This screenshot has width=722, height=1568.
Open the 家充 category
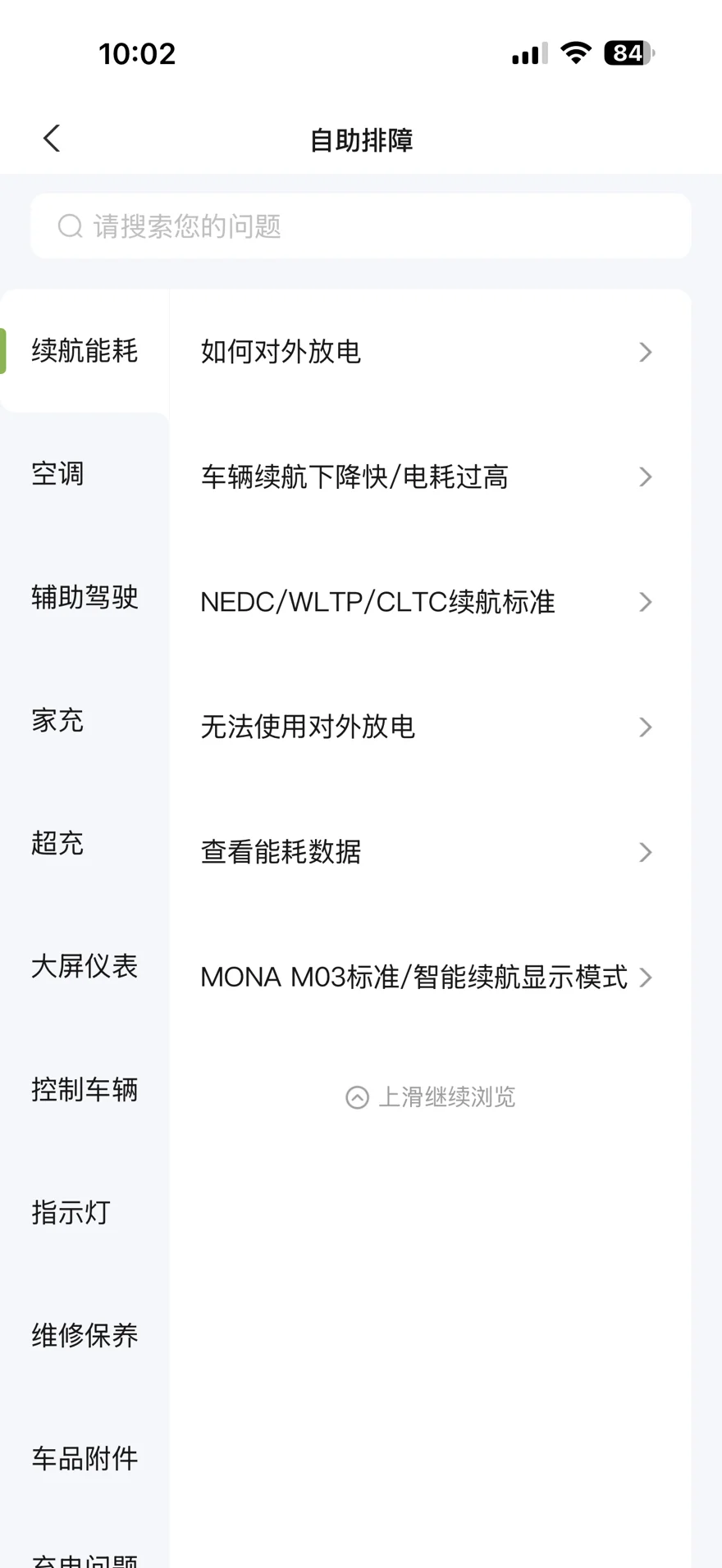pos(58,721)
